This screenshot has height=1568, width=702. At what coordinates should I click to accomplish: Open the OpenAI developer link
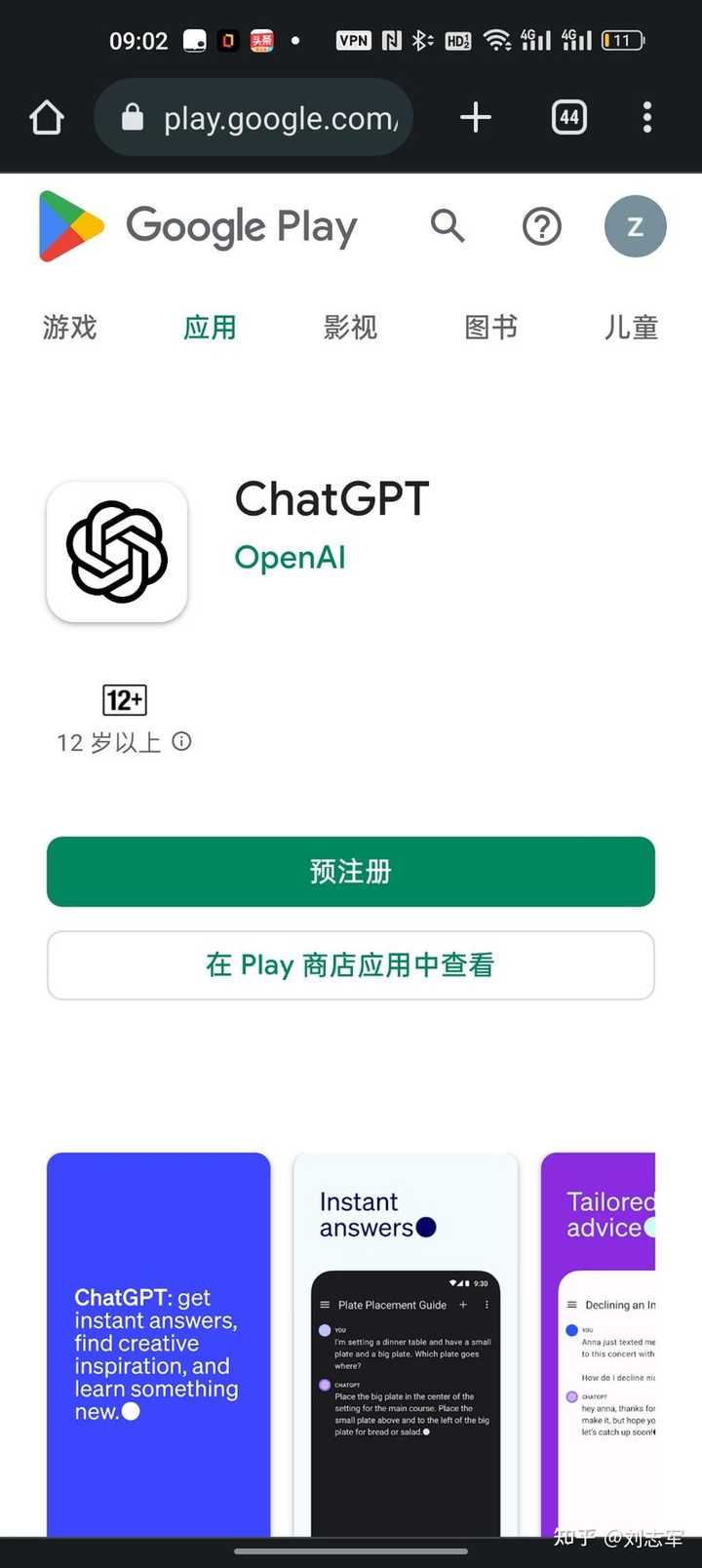[291, 558]
